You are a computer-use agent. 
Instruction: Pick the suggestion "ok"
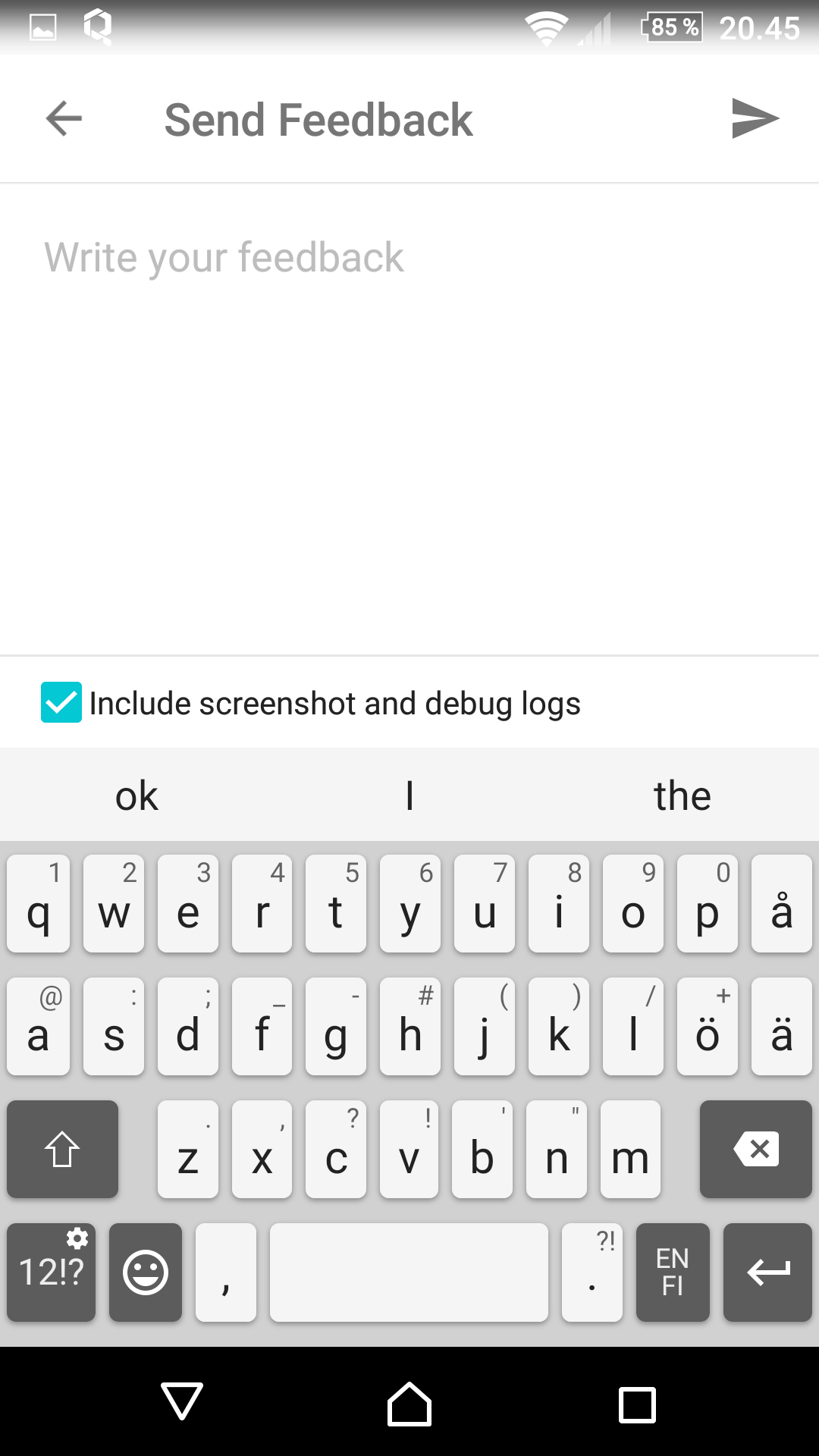tap(136, 796)
